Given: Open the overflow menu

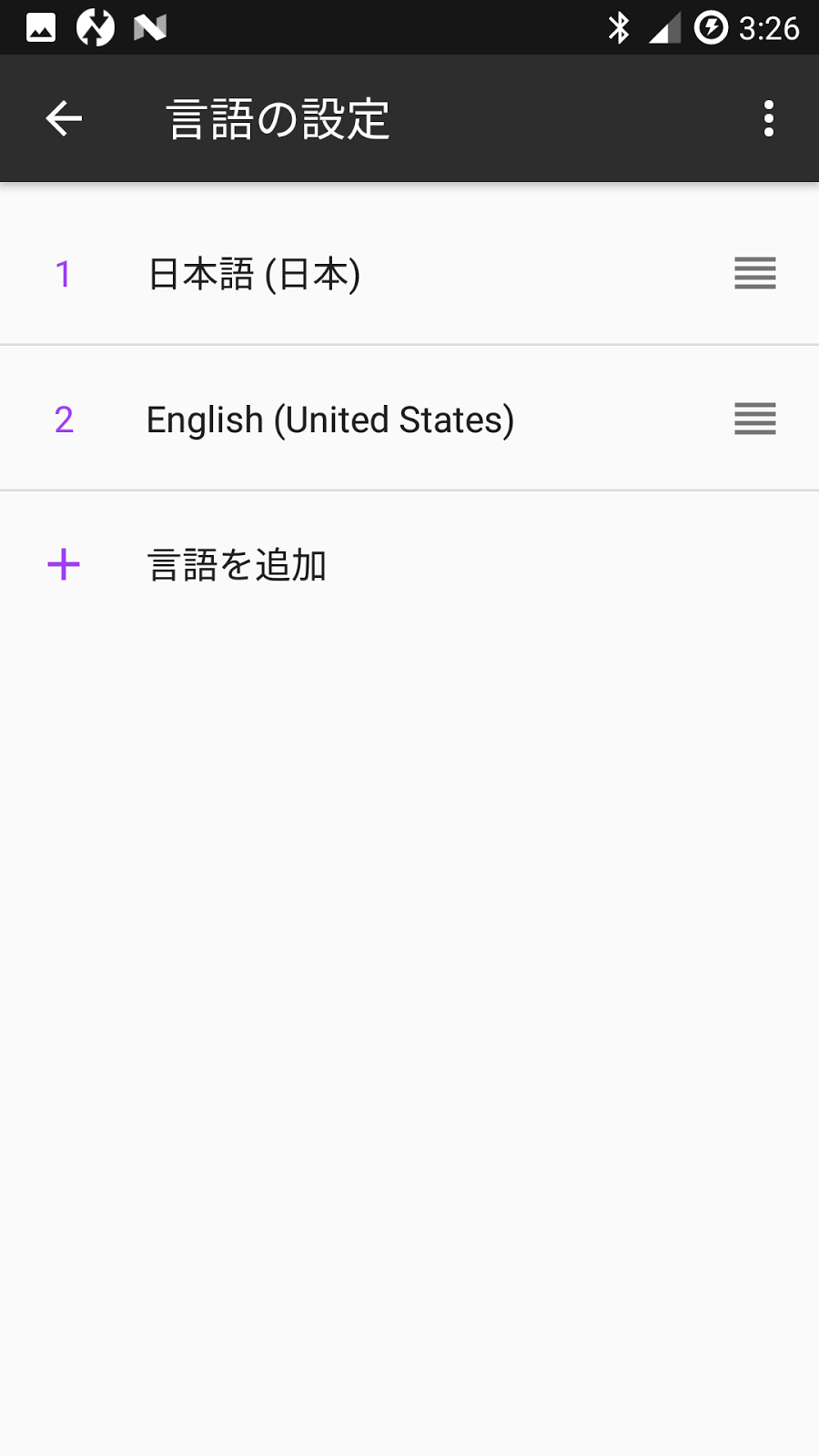Looking at the screenshot, I should click(x=769, y=118).
